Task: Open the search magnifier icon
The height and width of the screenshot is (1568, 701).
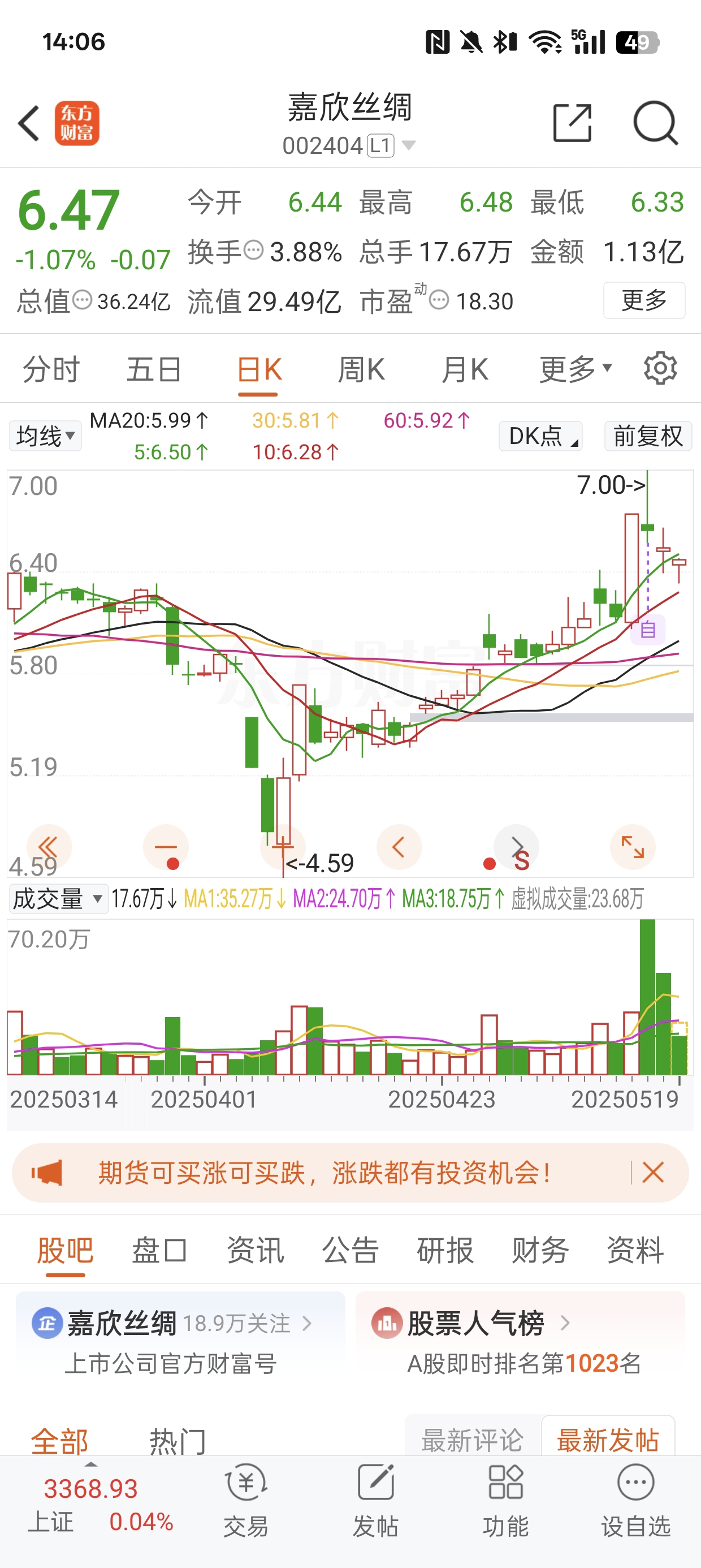Action: tap(655, 123)
